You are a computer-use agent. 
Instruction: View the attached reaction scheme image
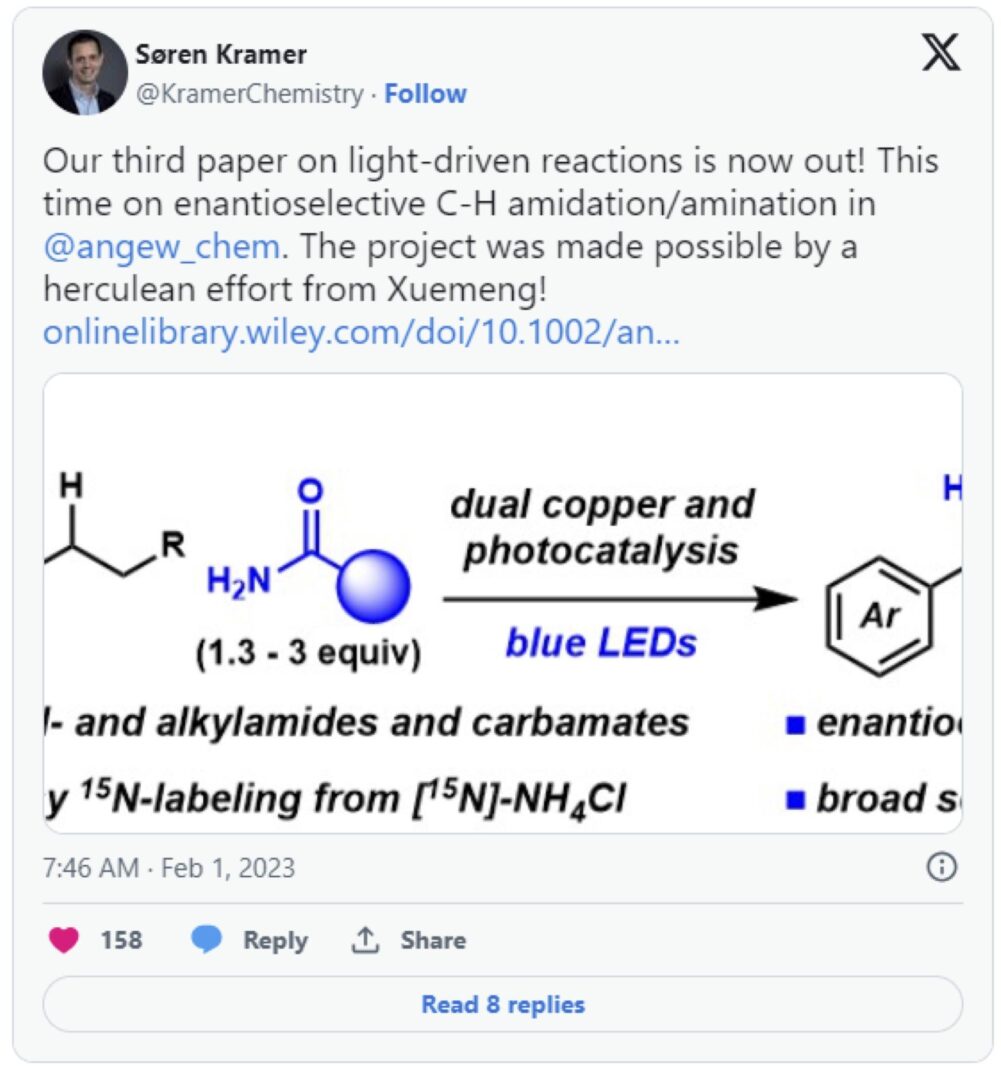503,603
